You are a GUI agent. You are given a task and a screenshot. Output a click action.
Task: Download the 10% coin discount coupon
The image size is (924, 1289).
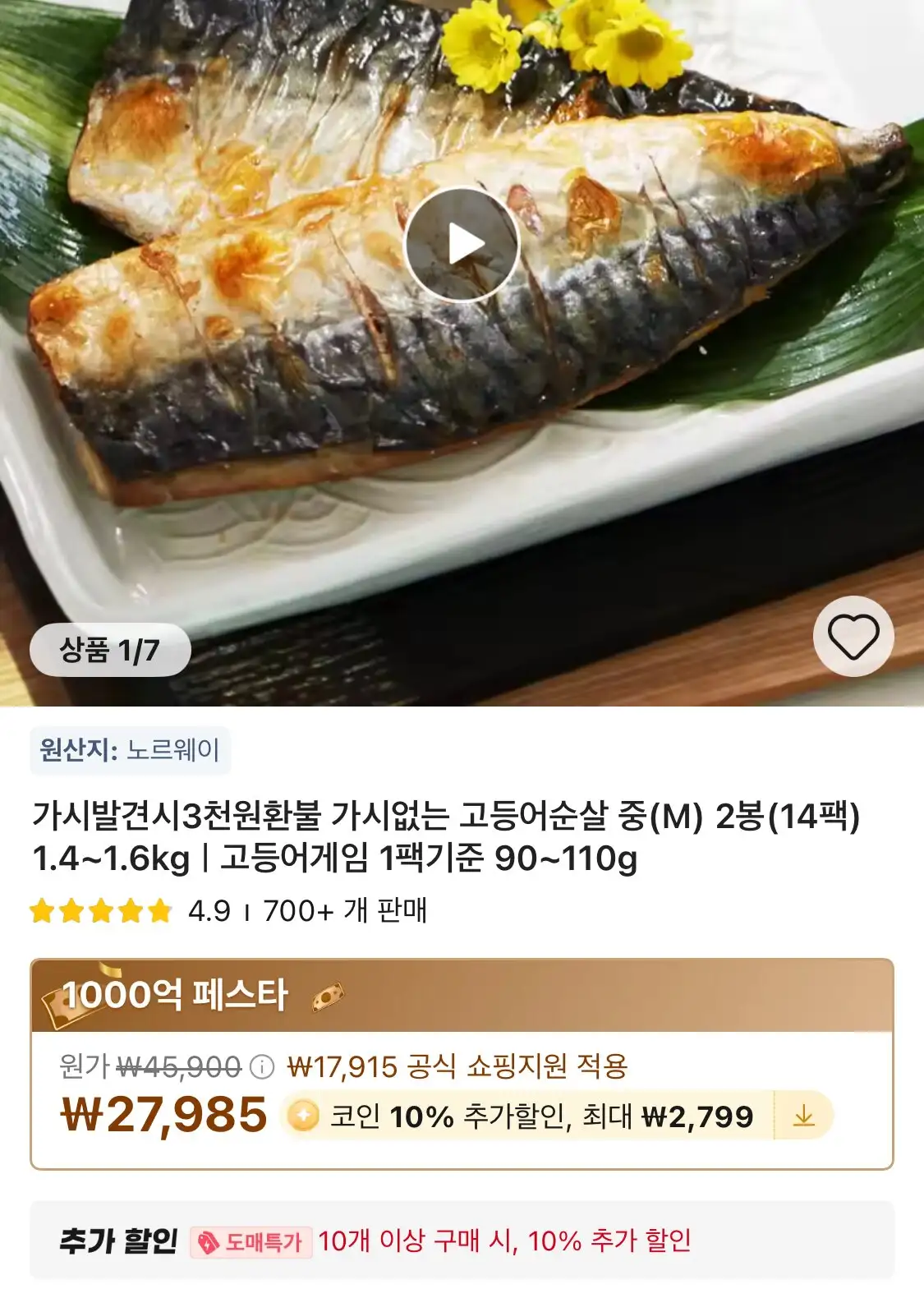tap(803, 1116)
